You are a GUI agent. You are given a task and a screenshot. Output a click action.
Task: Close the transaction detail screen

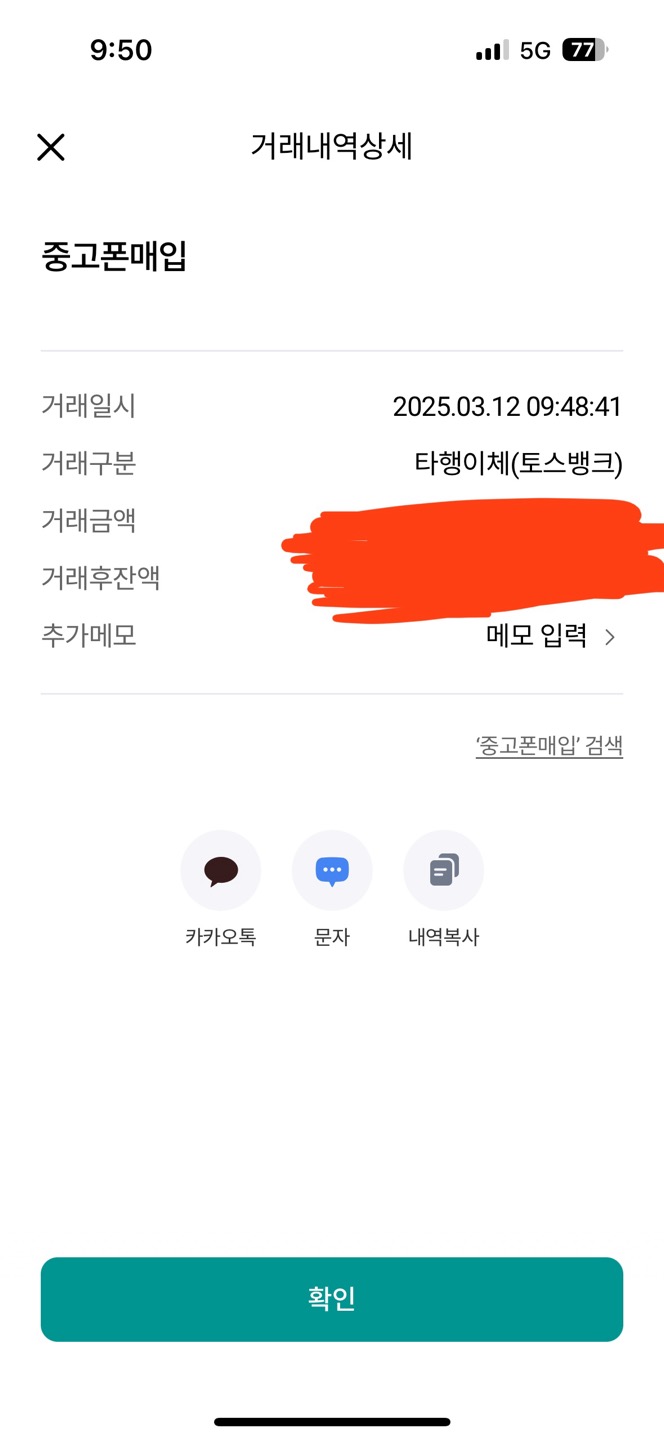[51, 148]
